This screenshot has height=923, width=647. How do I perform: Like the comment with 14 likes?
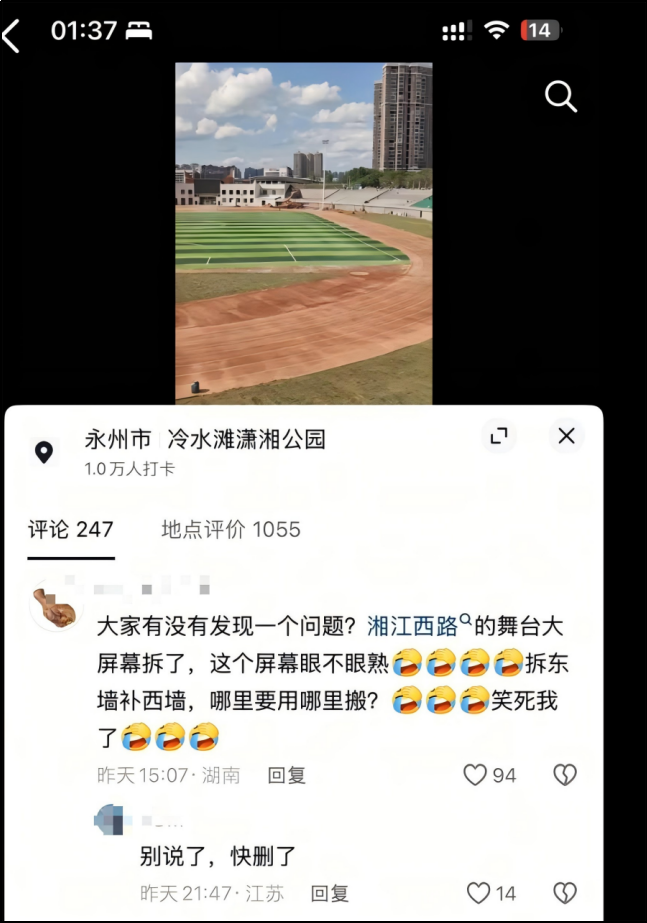(480, 893)
